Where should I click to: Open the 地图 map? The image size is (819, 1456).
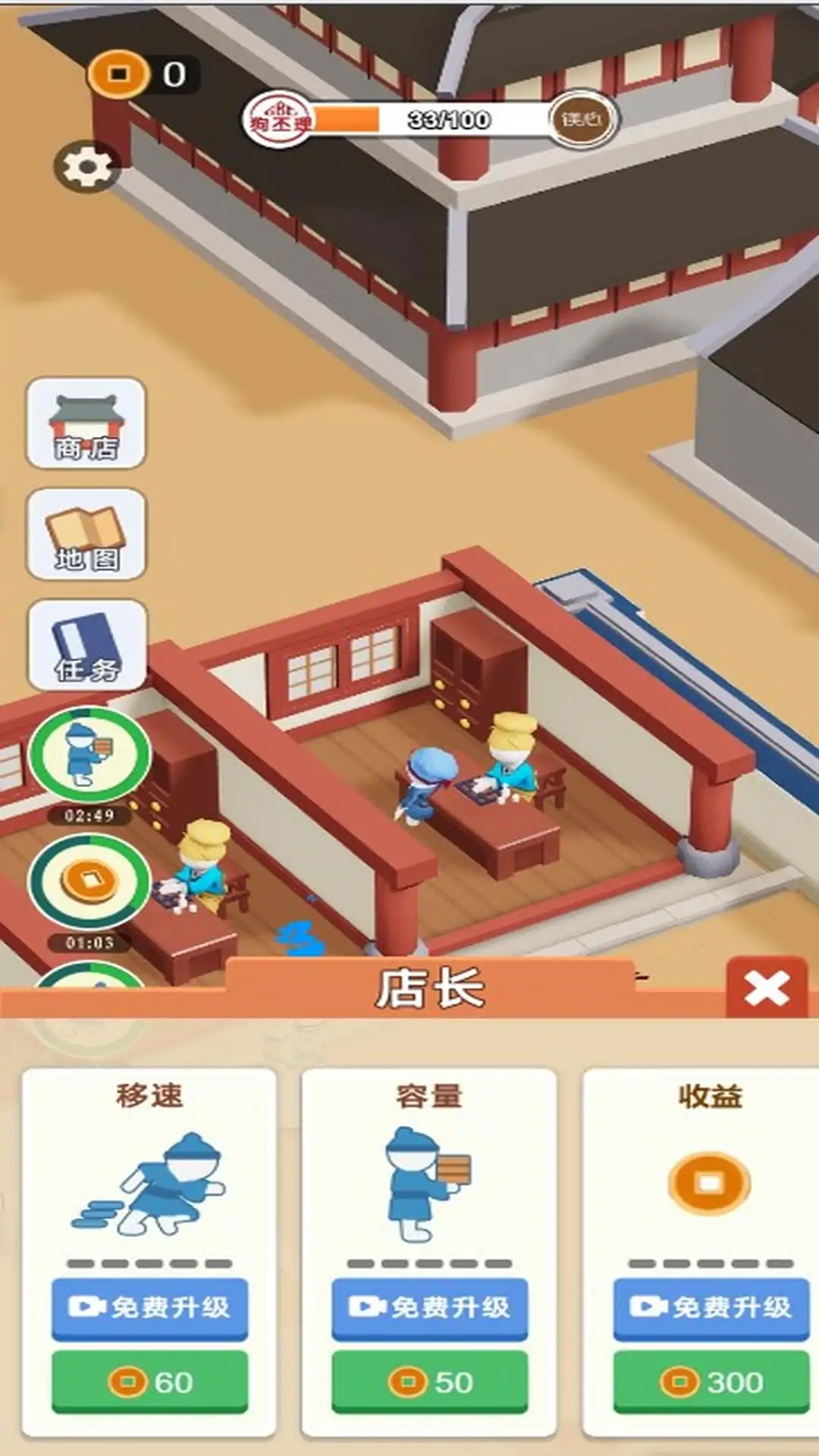[86, 534]
